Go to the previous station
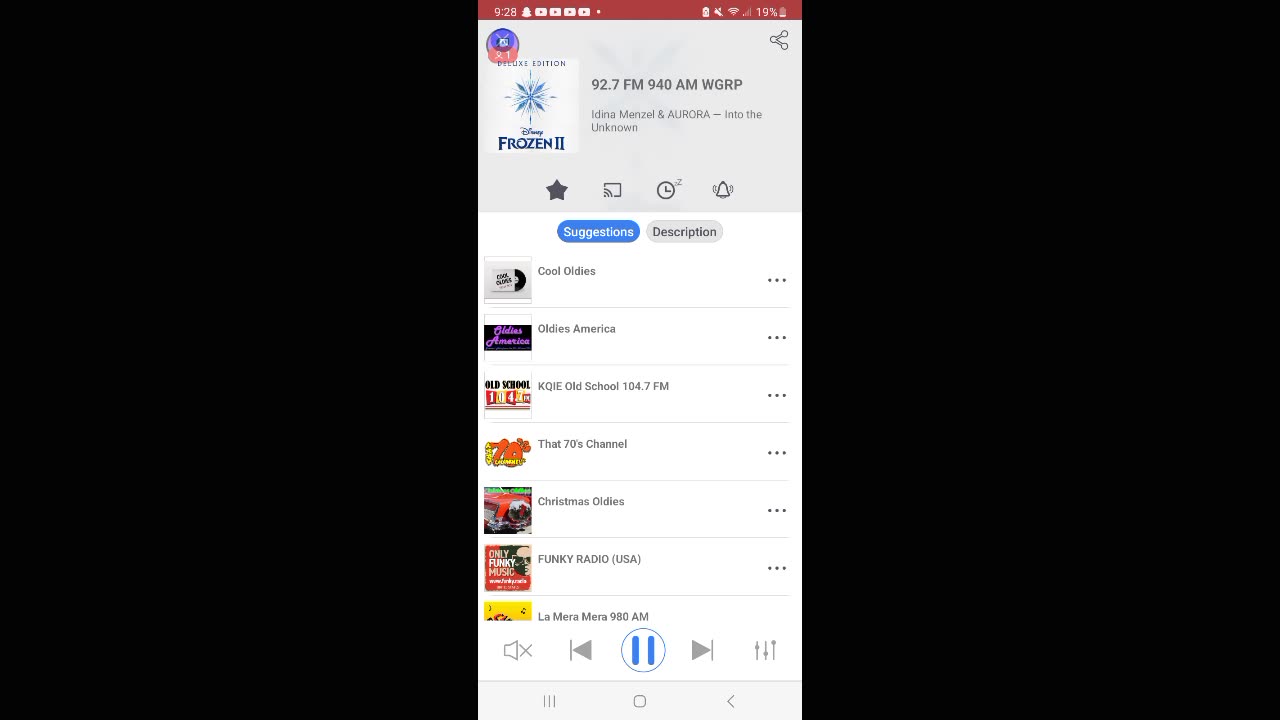Viewport: 1280px width, 720px height. pyautogui.click(x=581, y=650)
